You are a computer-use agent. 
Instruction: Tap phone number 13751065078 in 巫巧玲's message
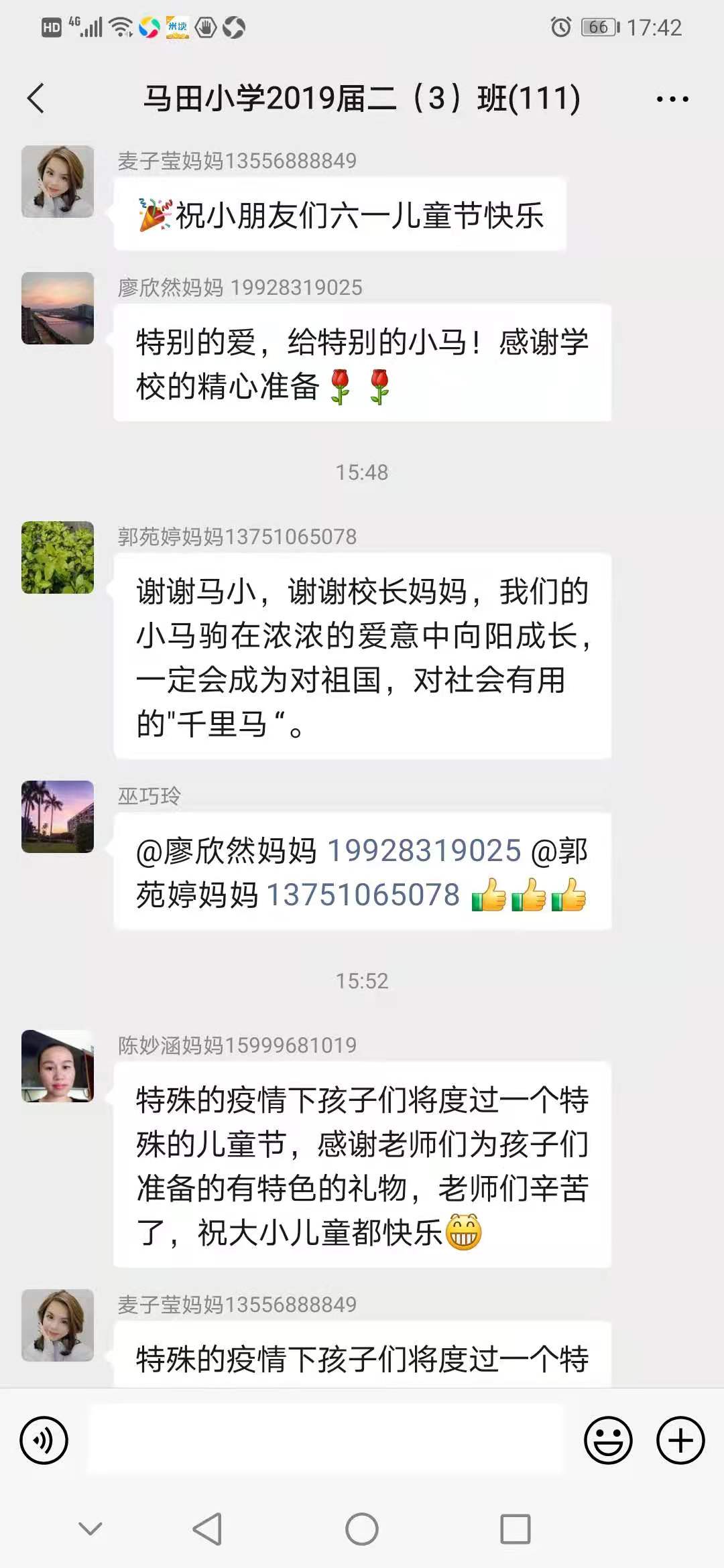pos(363,895)
